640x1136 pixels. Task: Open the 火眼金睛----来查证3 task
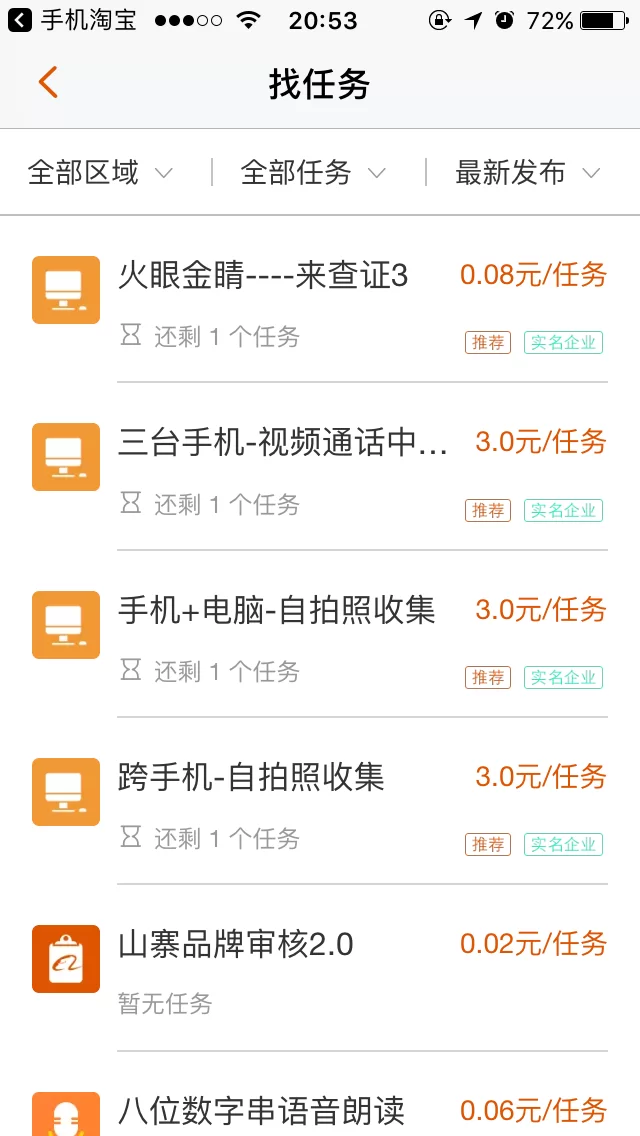(263, 276)
